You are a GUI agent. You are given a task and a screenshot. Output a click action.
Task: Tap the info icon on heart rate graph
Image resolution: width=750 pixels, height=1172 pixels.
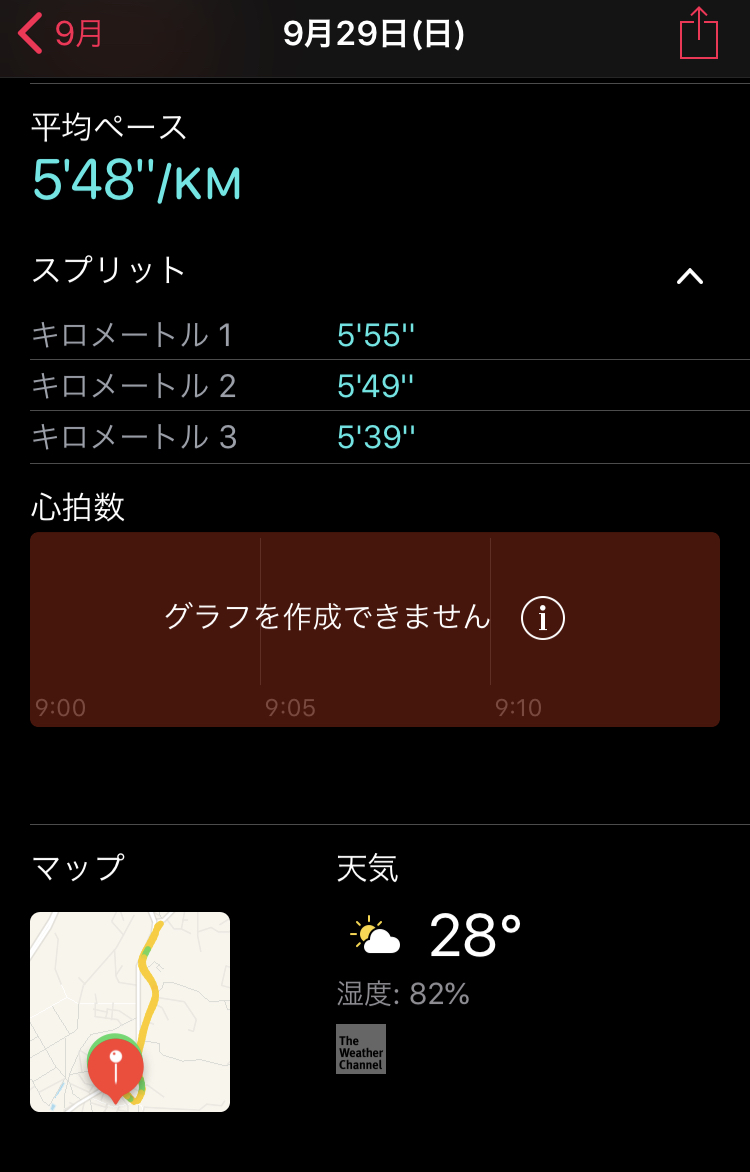coord(543,619)
